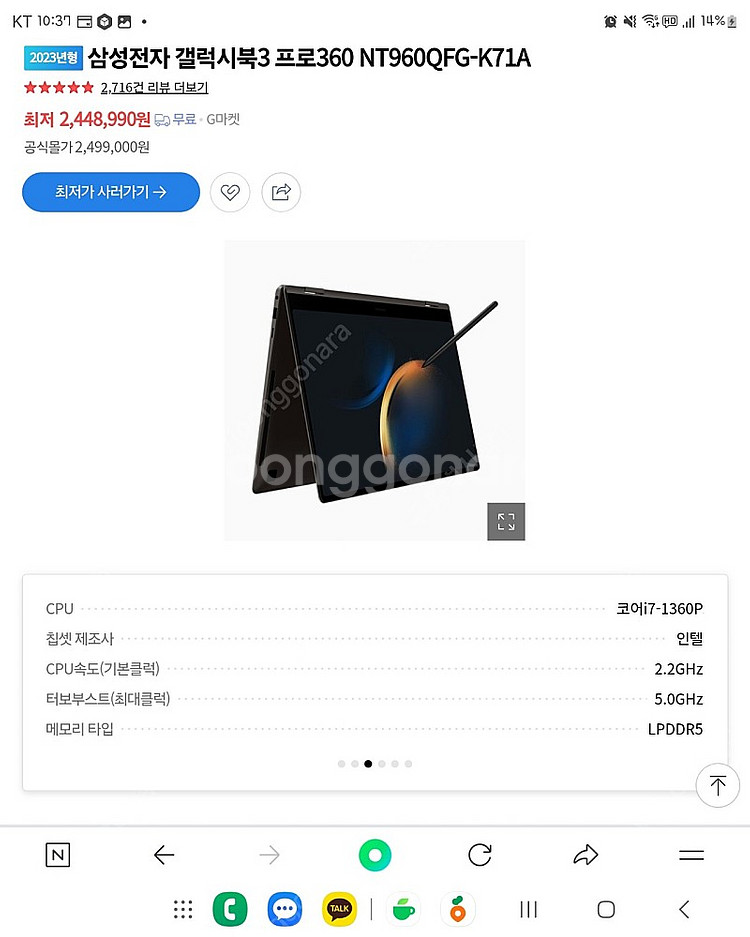
Task: Open the laptop product image
Action: [x=375, y=390]
